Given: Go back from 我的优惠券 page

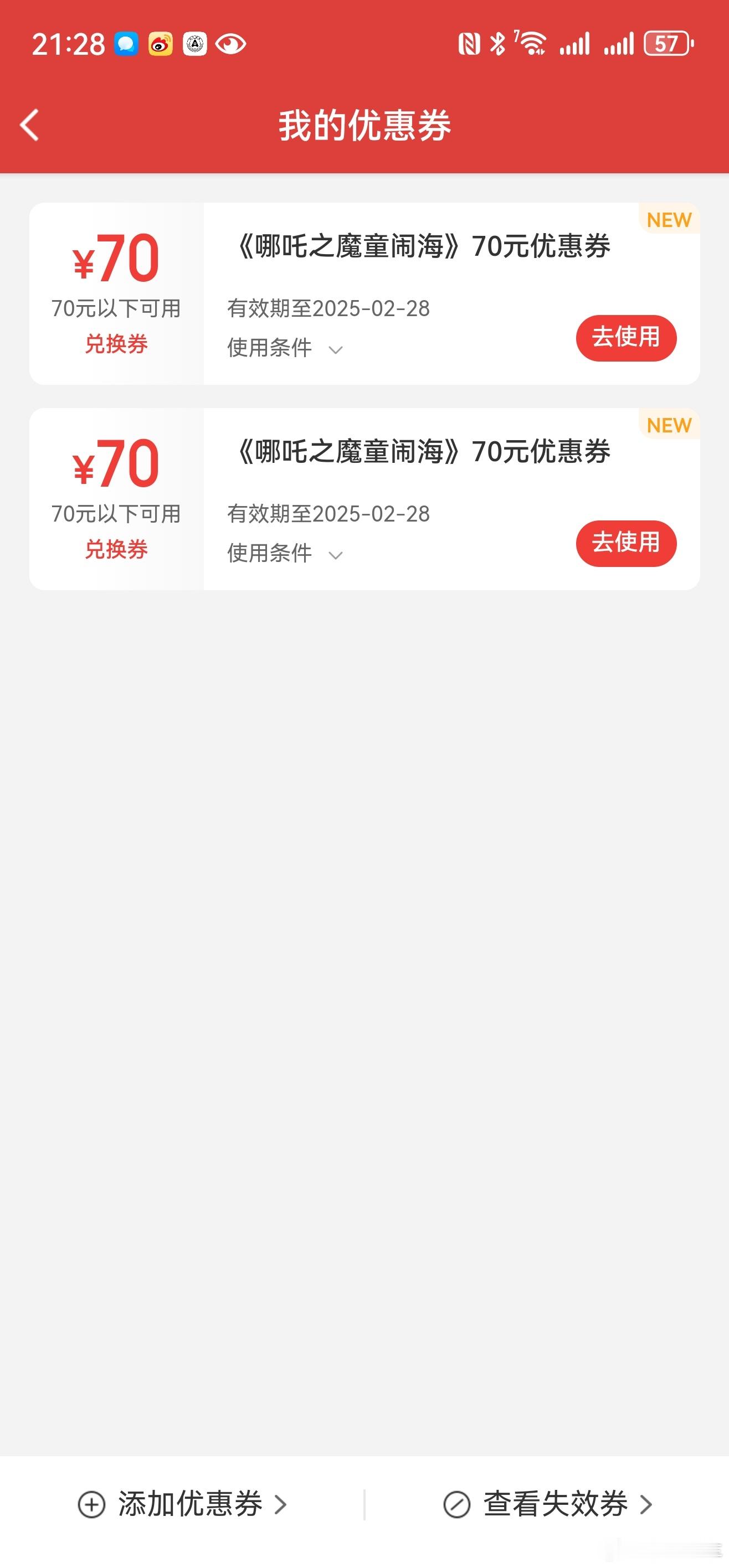Looking at the screenshot, I should (29, 125).
